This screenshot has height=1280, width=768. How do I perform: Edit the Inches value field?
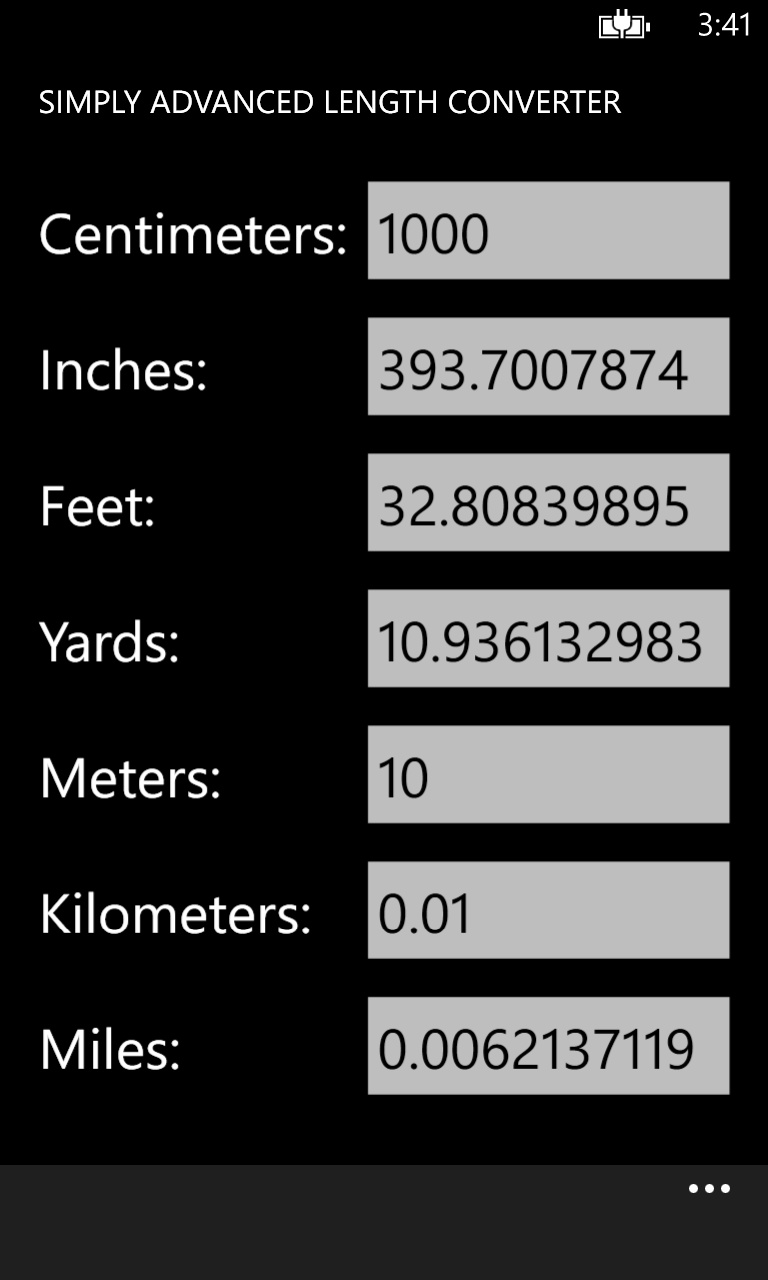[548, 366]
